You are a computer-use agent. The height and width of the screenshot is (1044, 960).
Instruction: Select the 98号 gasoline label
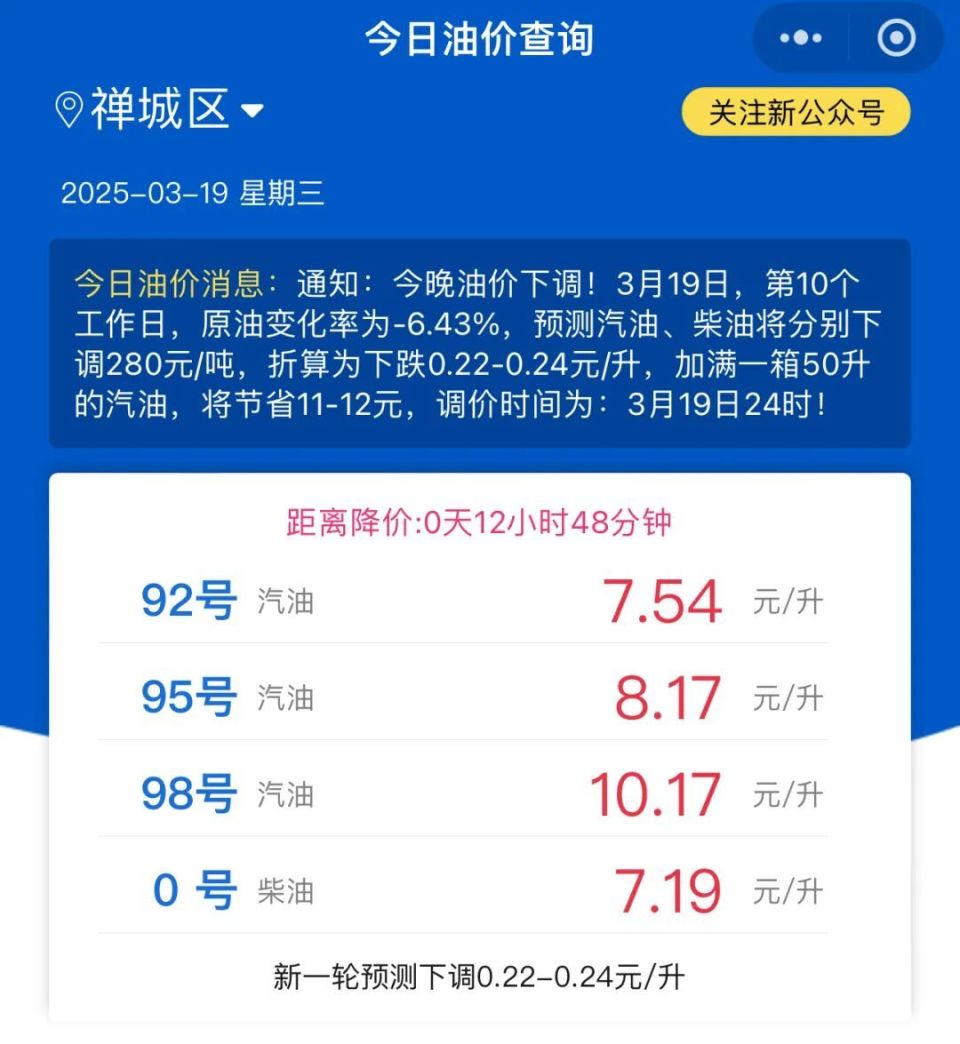187,794
